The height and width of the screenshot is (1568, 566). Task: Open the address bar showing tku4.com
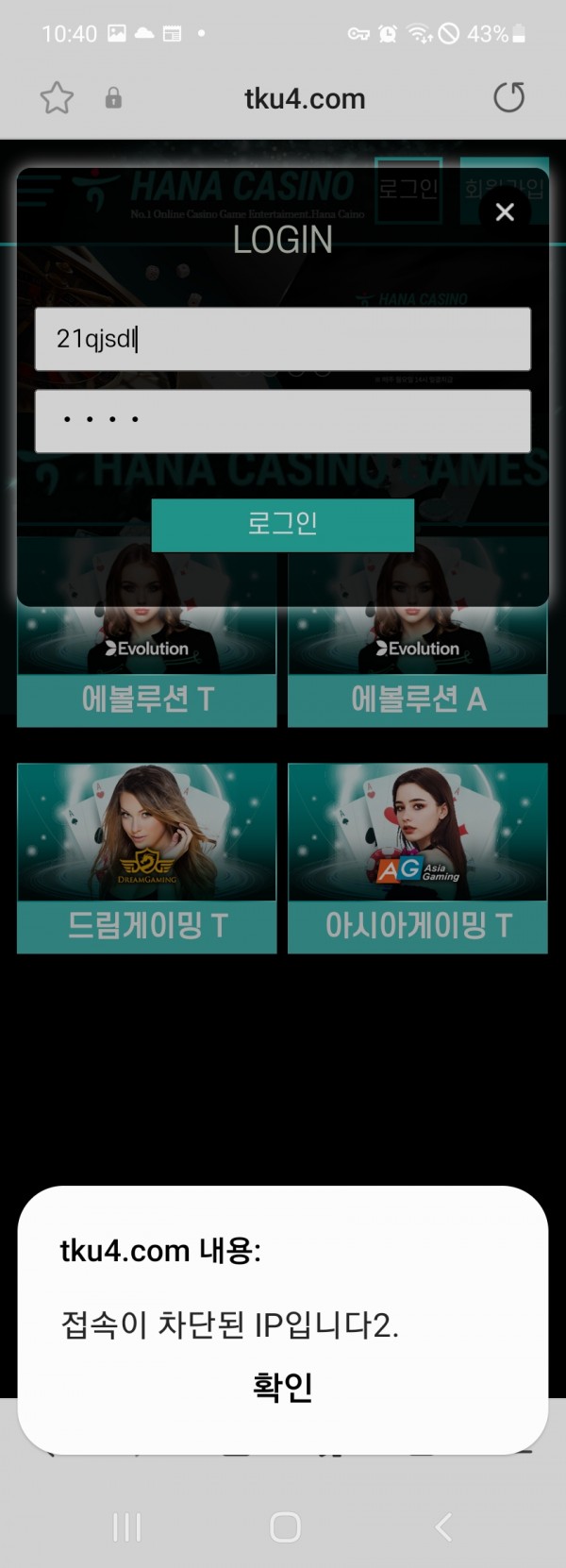304,98
